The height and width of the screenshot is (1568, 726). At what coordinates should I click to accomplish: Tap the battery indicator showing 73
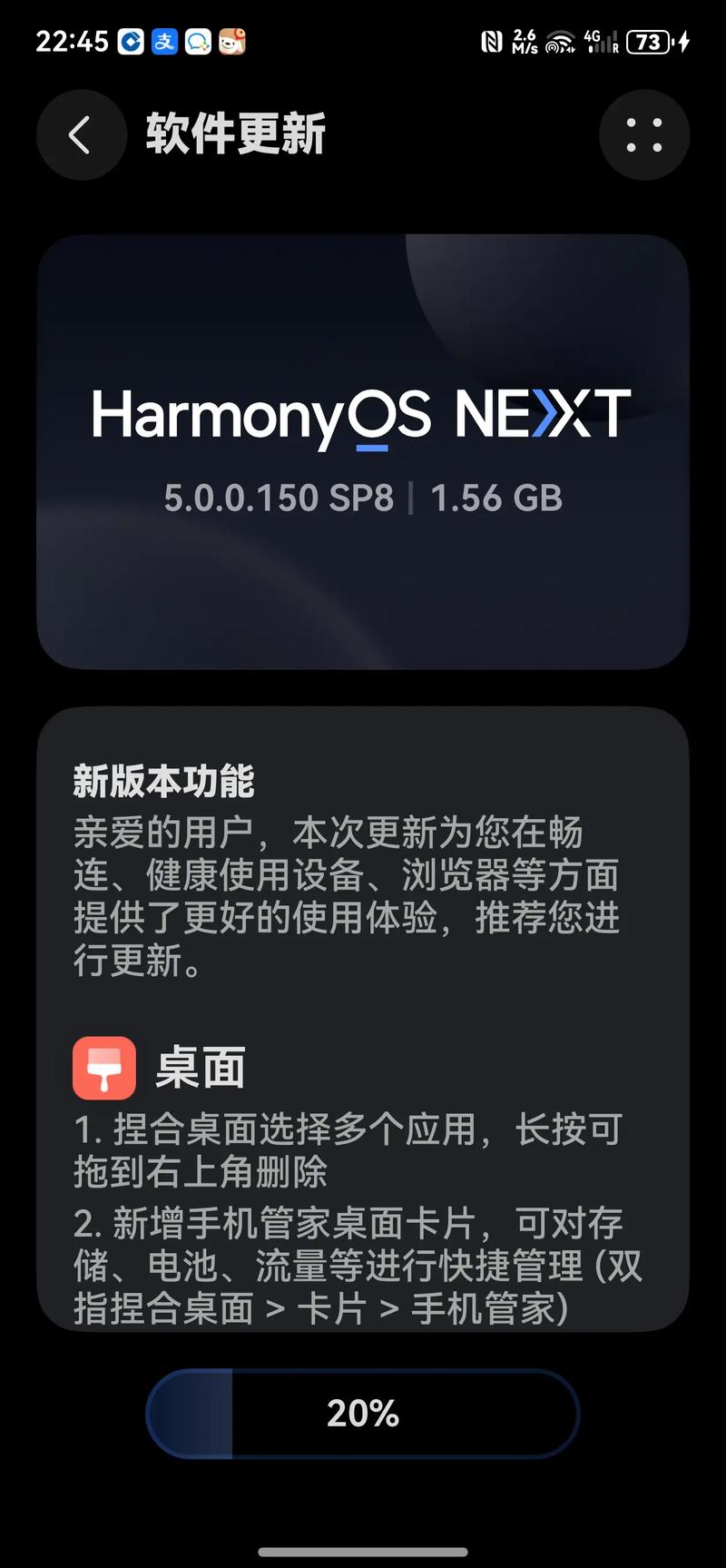click(x=650, y=41)
